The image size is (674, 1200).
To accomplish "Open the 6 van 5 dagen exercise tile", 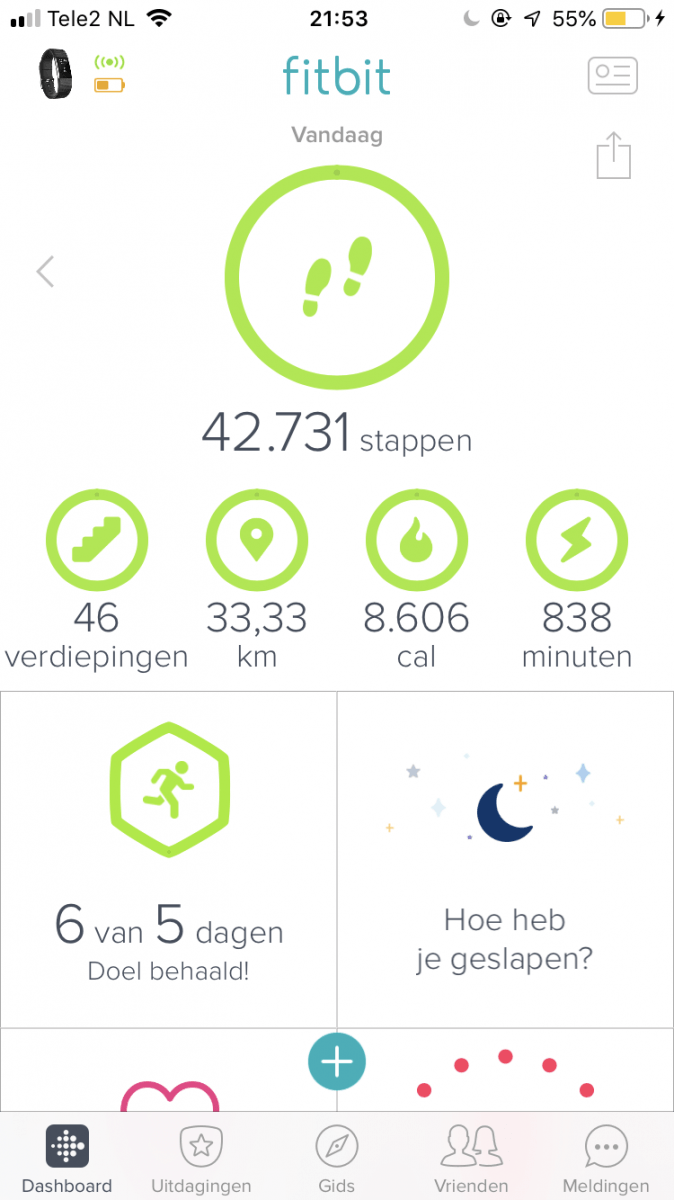I will [x=169, y=858].
